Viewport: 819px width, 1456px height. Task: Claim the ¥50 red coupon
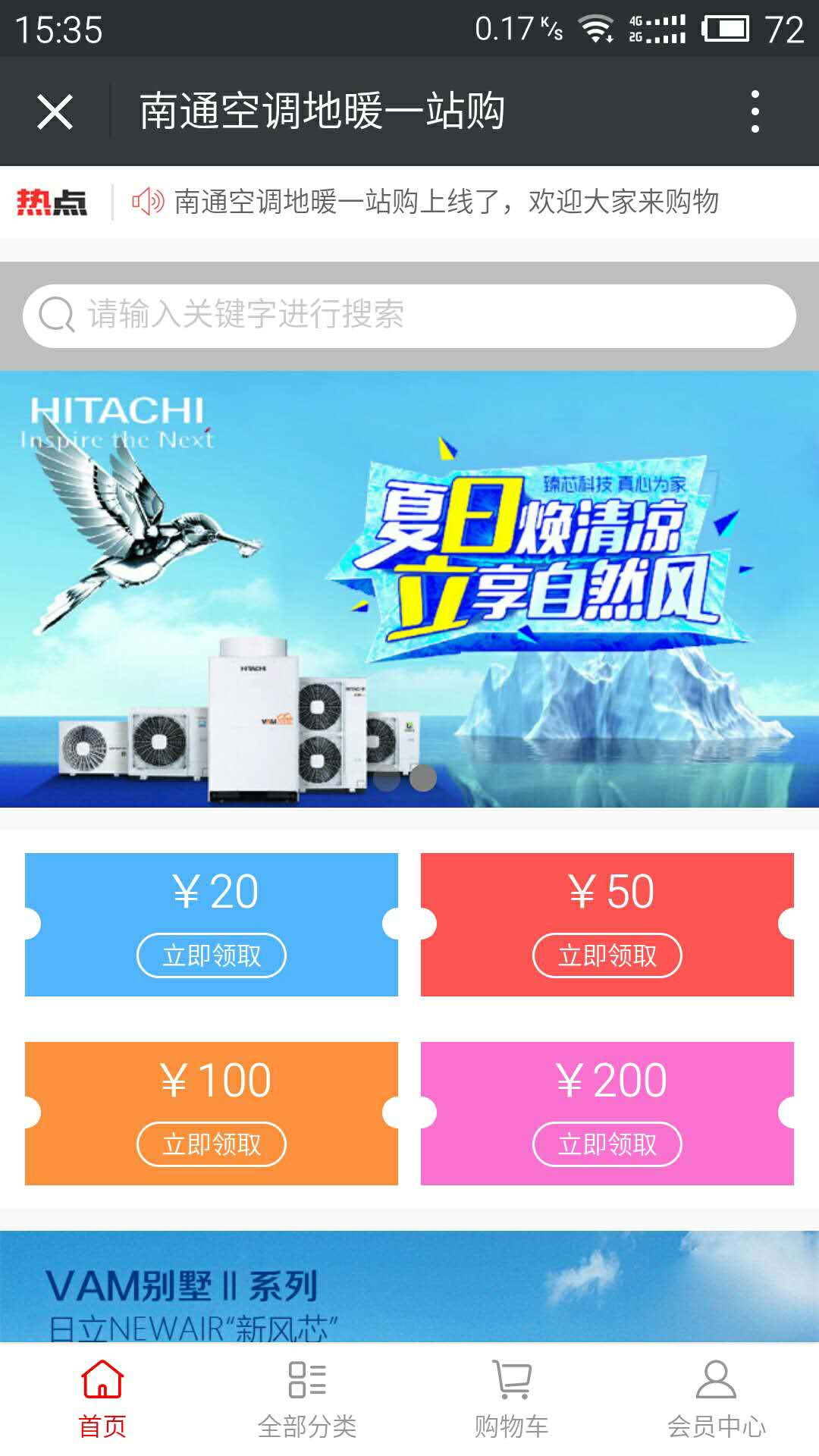coord(607,955)
